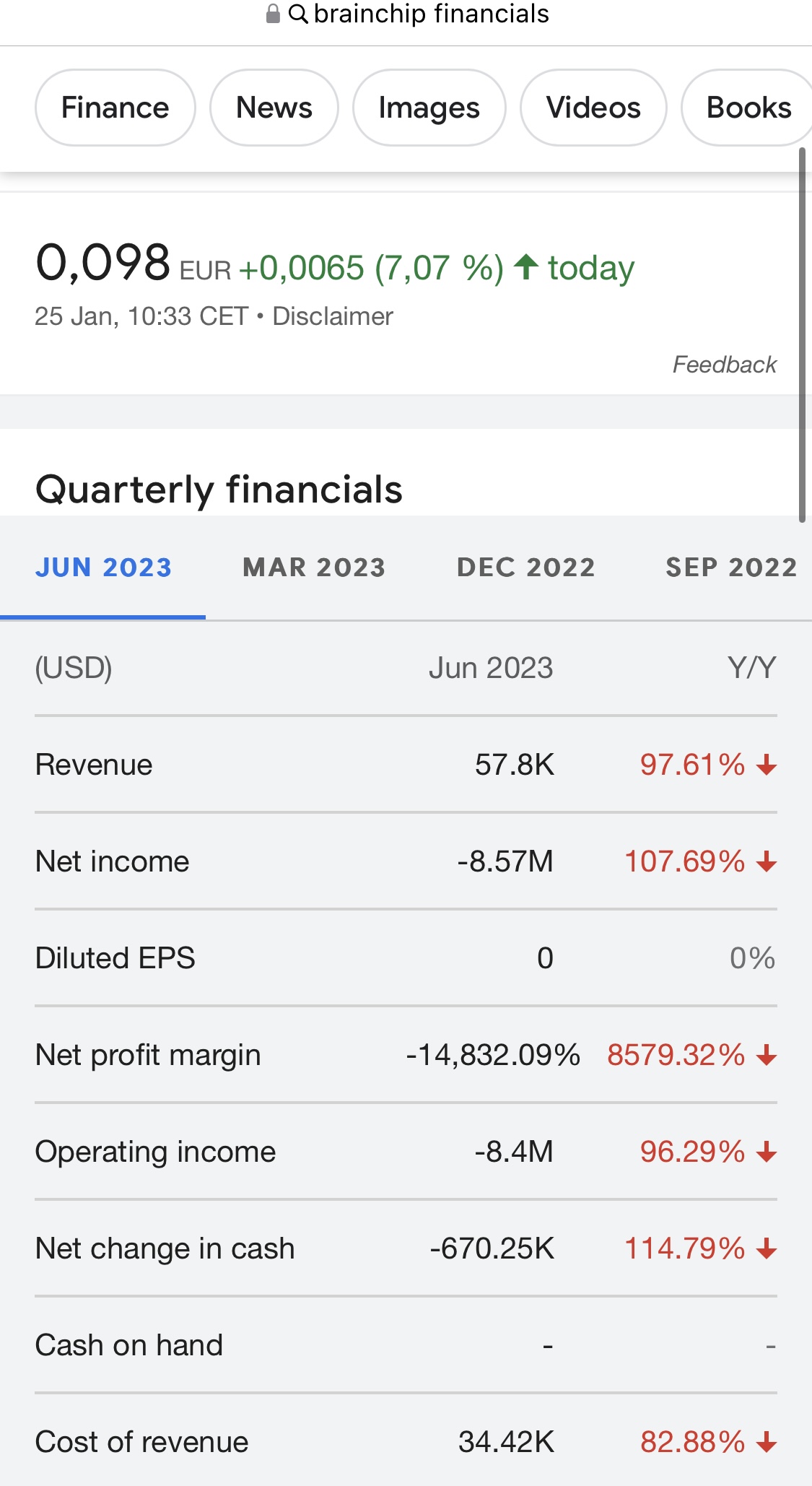Show the SEP 2022 quarter tab
The width and height of the screenshot is (812, 1486).
coord(731,568)
